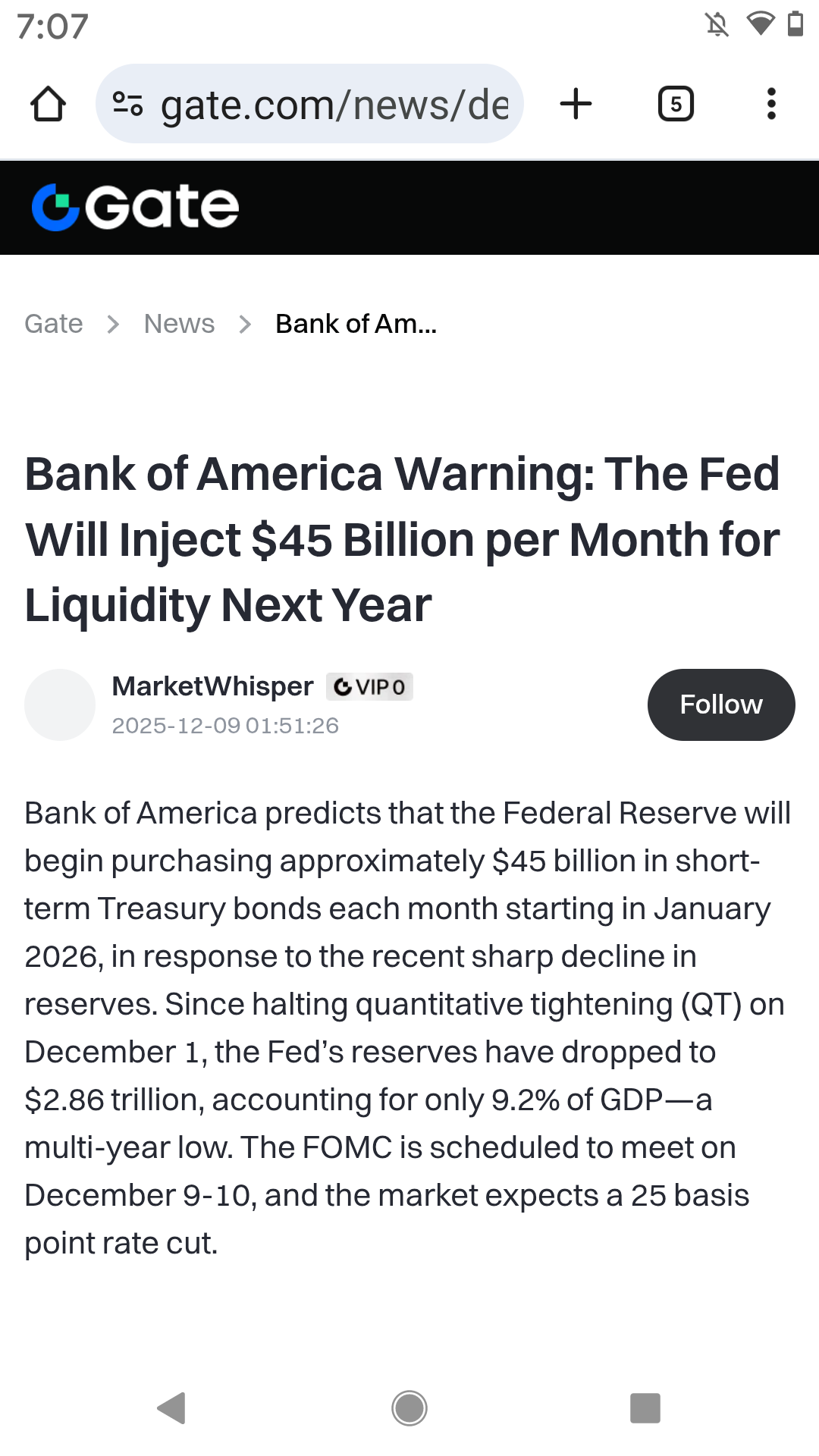819x1456 pixels.
Task: Open browser home page
Action: pos(48,104)
